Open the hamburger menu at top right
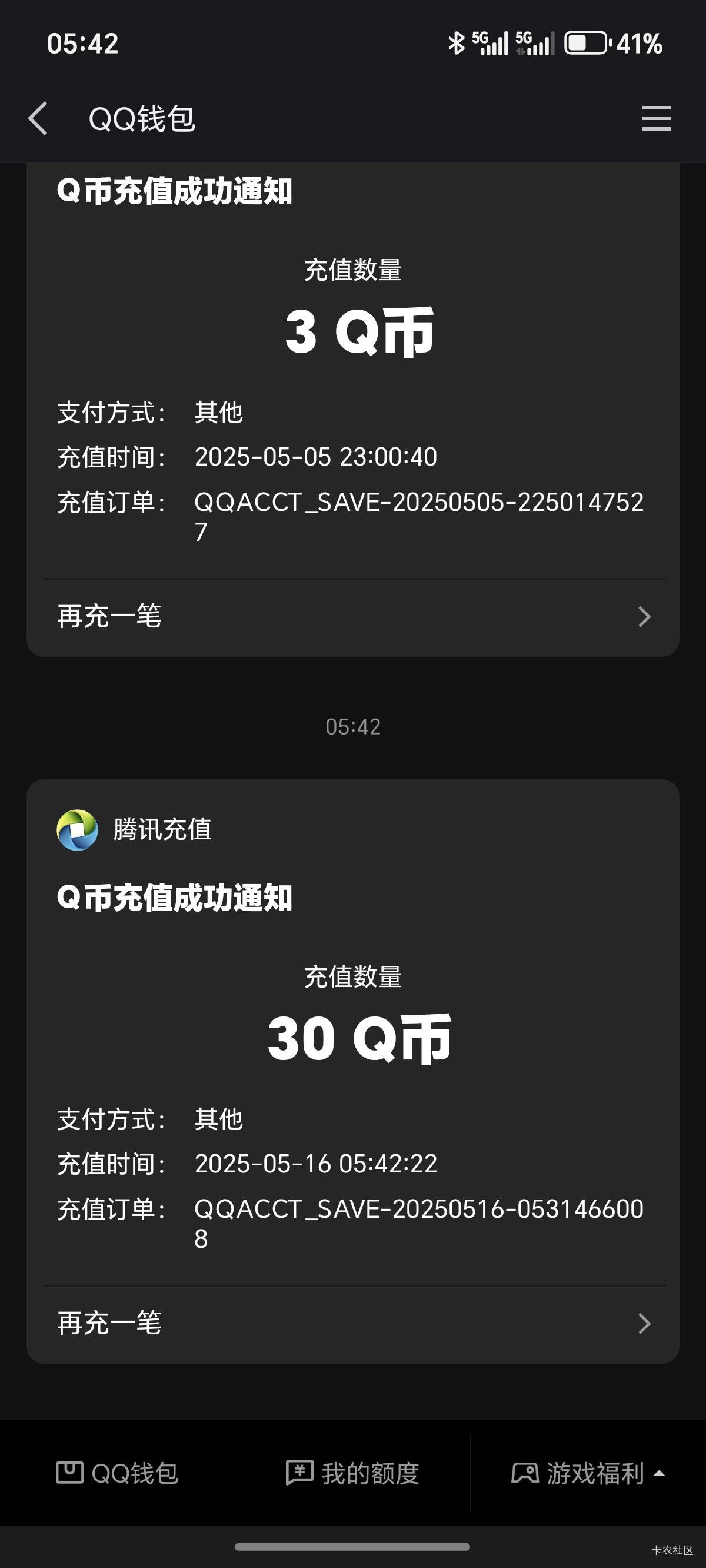Screen dimensions: 706x1568 [x=656, y=118]
